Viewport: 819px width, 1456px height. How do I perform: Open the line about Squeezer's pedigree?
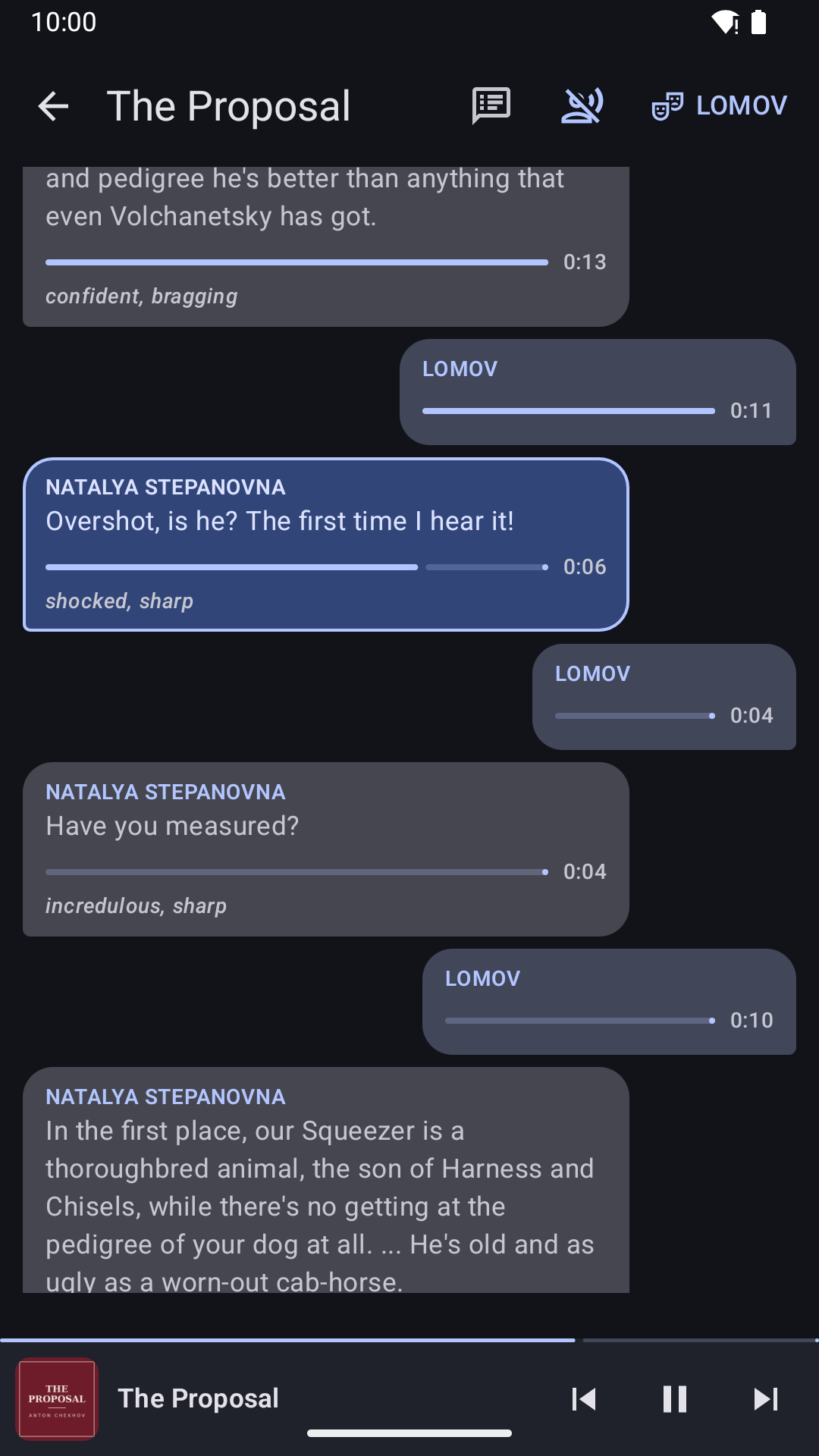click(326, 1180)
